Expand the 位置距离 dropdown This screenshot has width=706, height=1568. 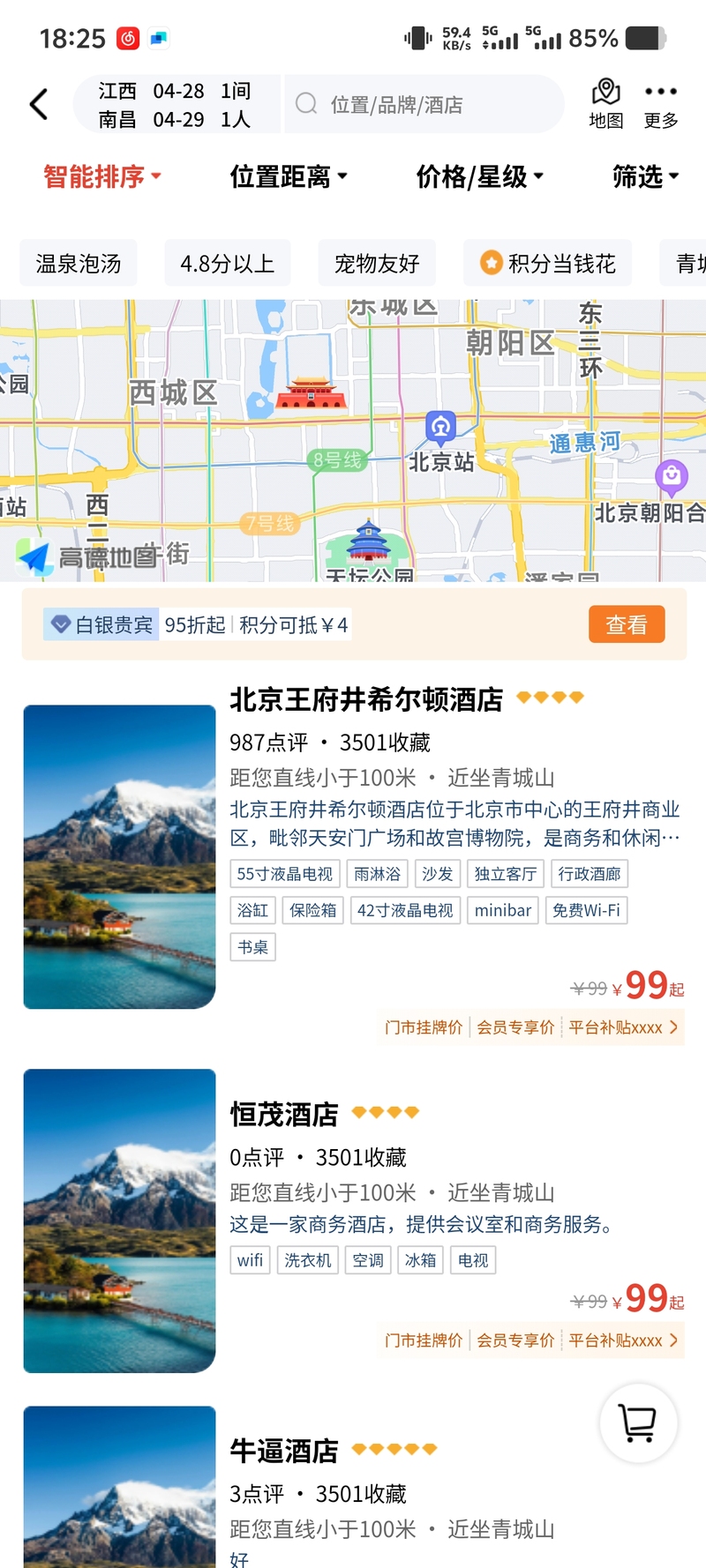[x=289, y=176]
